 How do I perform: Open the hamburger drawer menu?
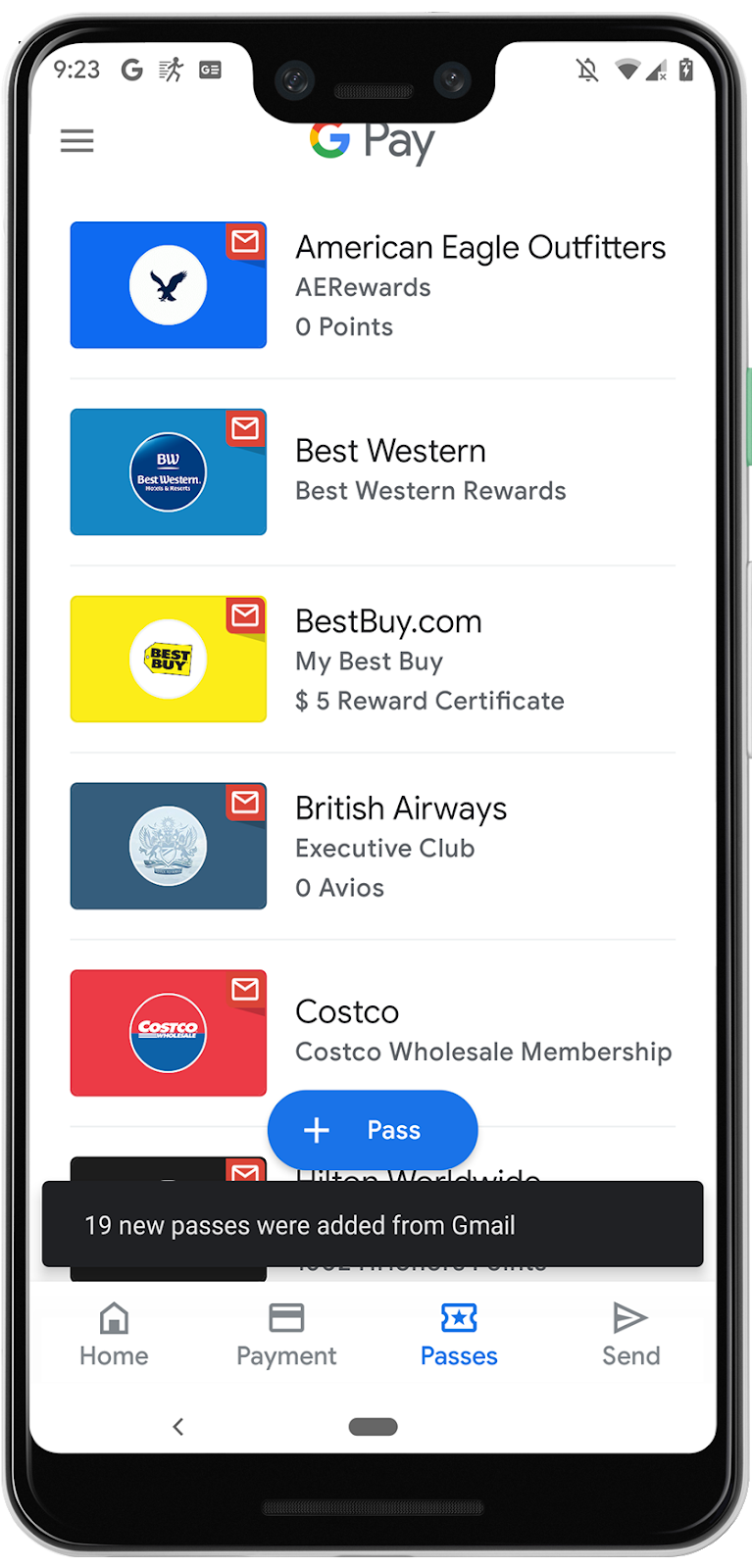[77, 141]
